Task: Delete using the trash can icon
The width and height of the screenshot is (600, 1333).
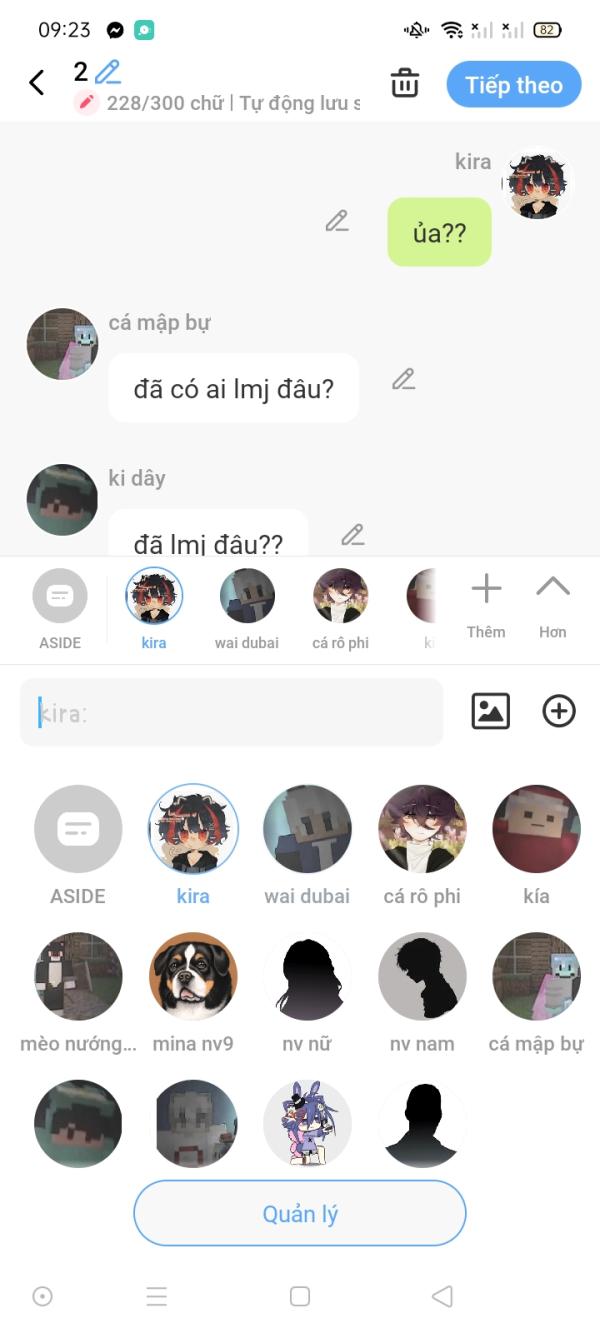Action: tap(405, 83)
